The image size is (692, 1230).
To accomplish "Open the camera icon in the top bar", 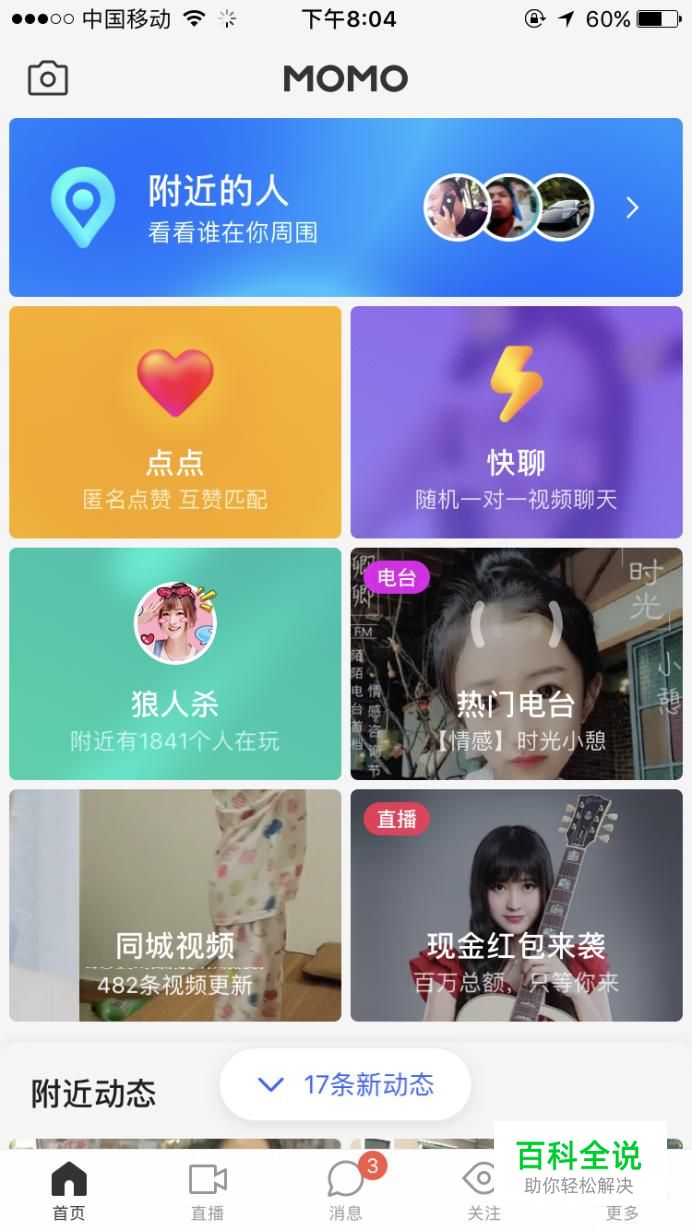I will tap(48, 78).
